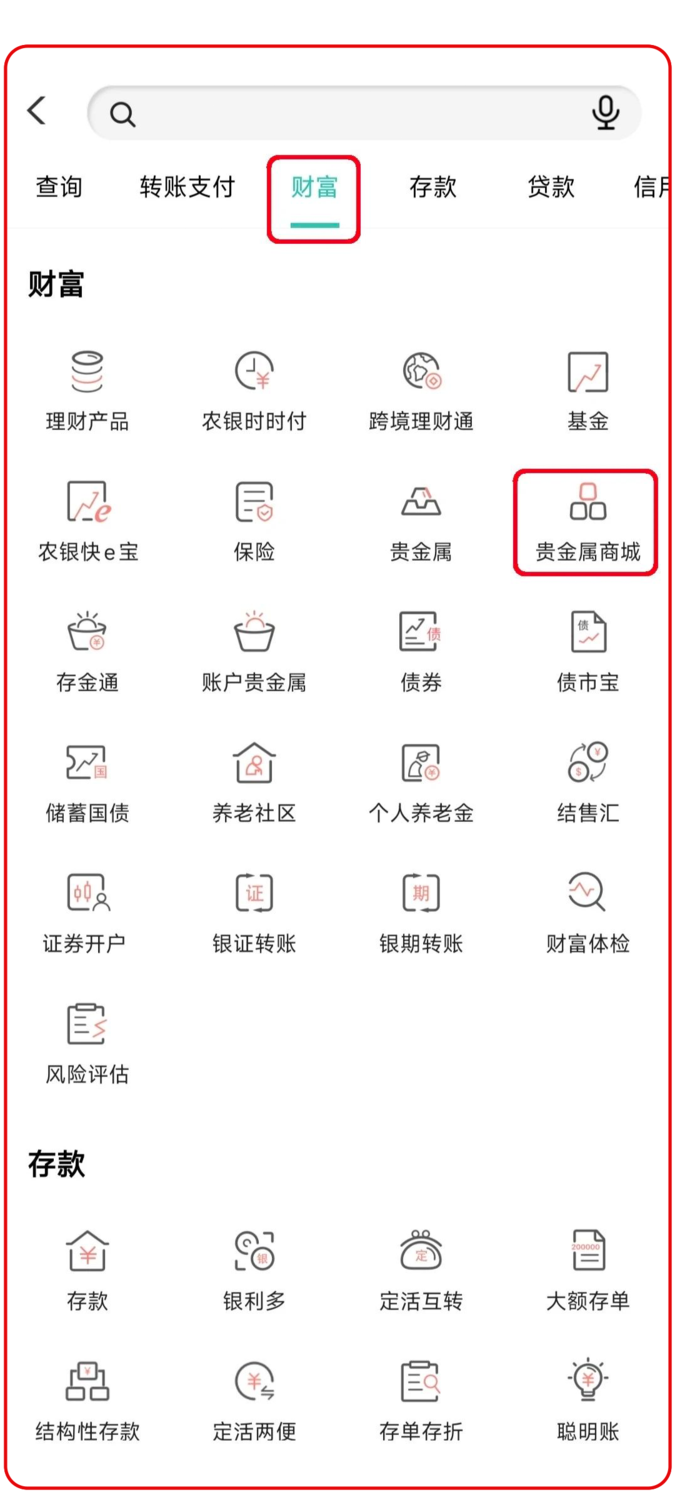
Task: Open 账户贵金属
Action: tap(254, 652)
